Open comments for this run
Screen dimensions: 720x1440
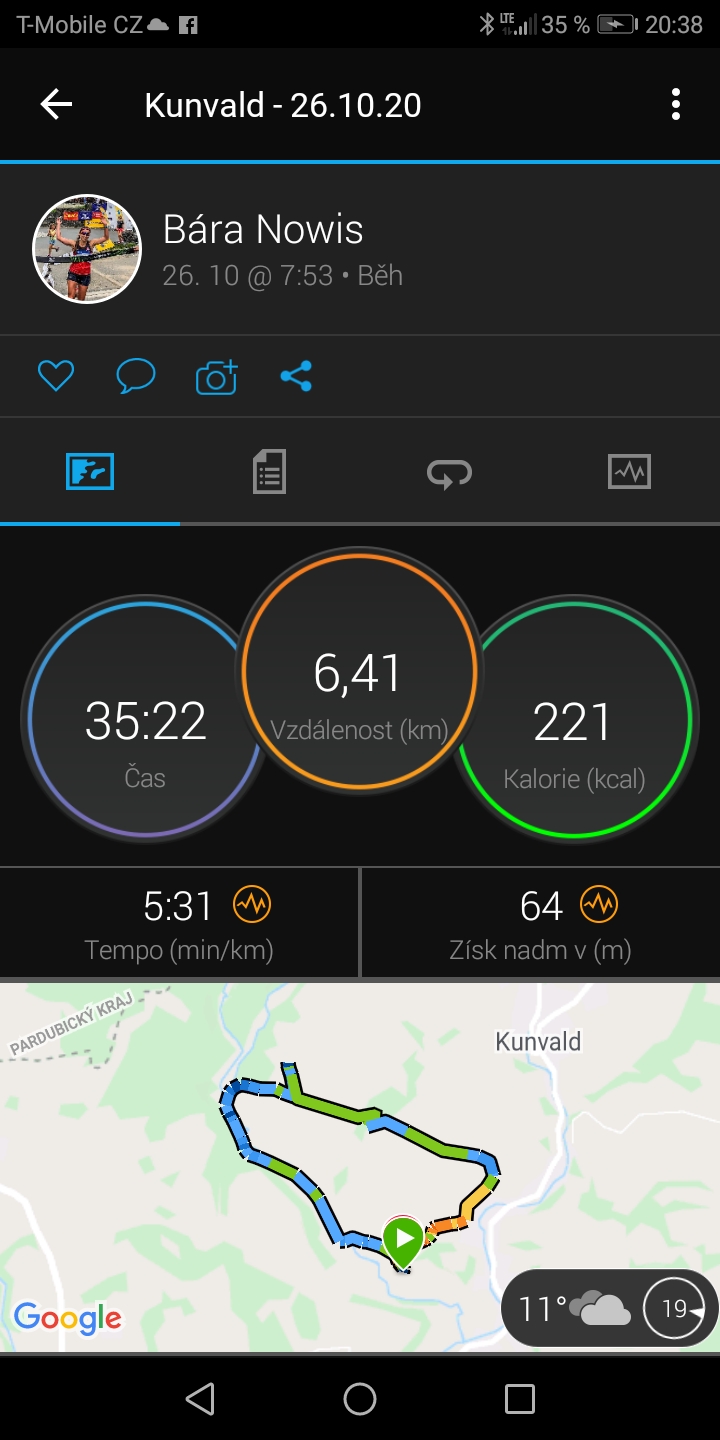[x=136, y=376]
